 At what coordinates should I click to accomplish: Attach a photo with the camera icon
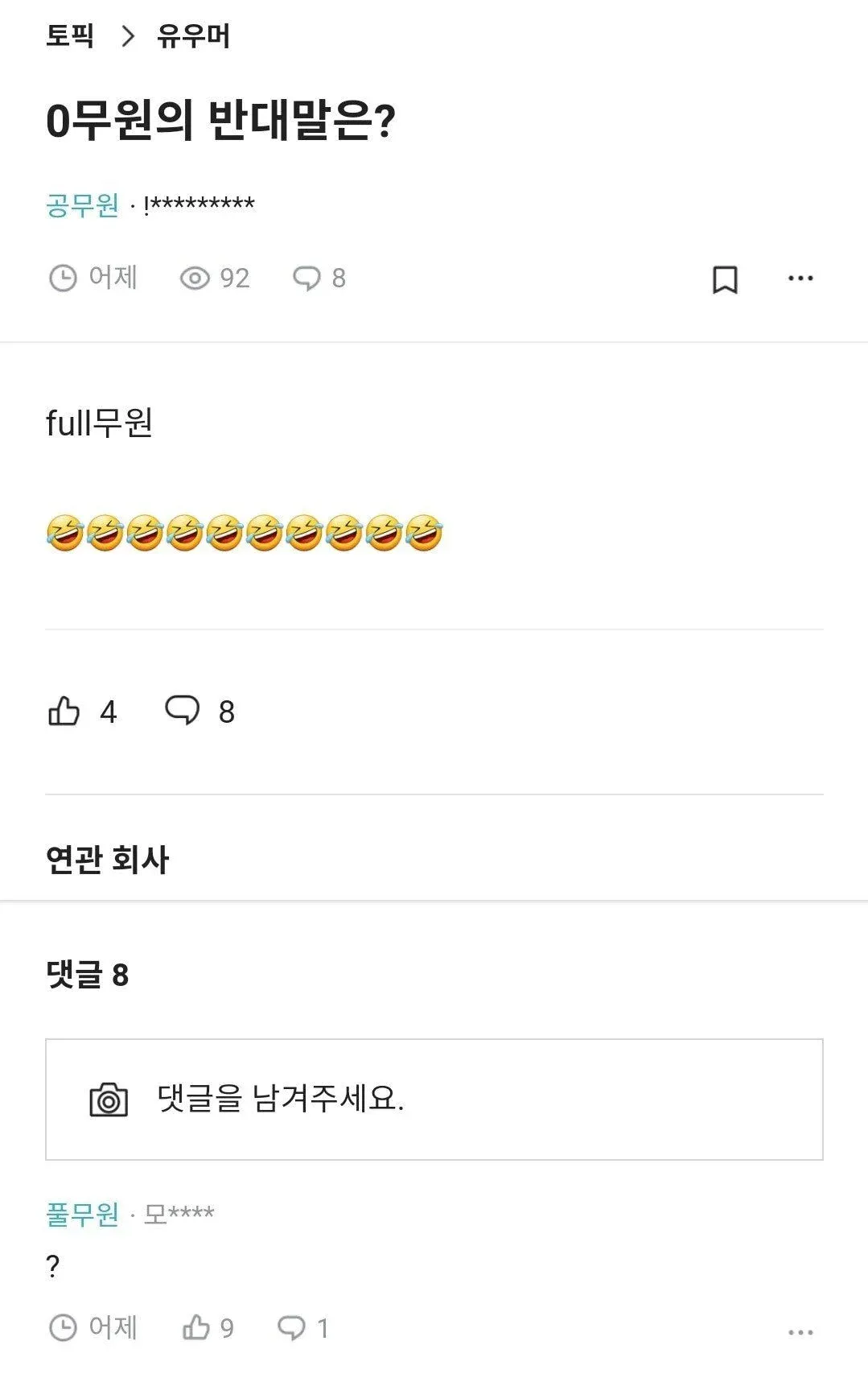(x=109, y=1100)
